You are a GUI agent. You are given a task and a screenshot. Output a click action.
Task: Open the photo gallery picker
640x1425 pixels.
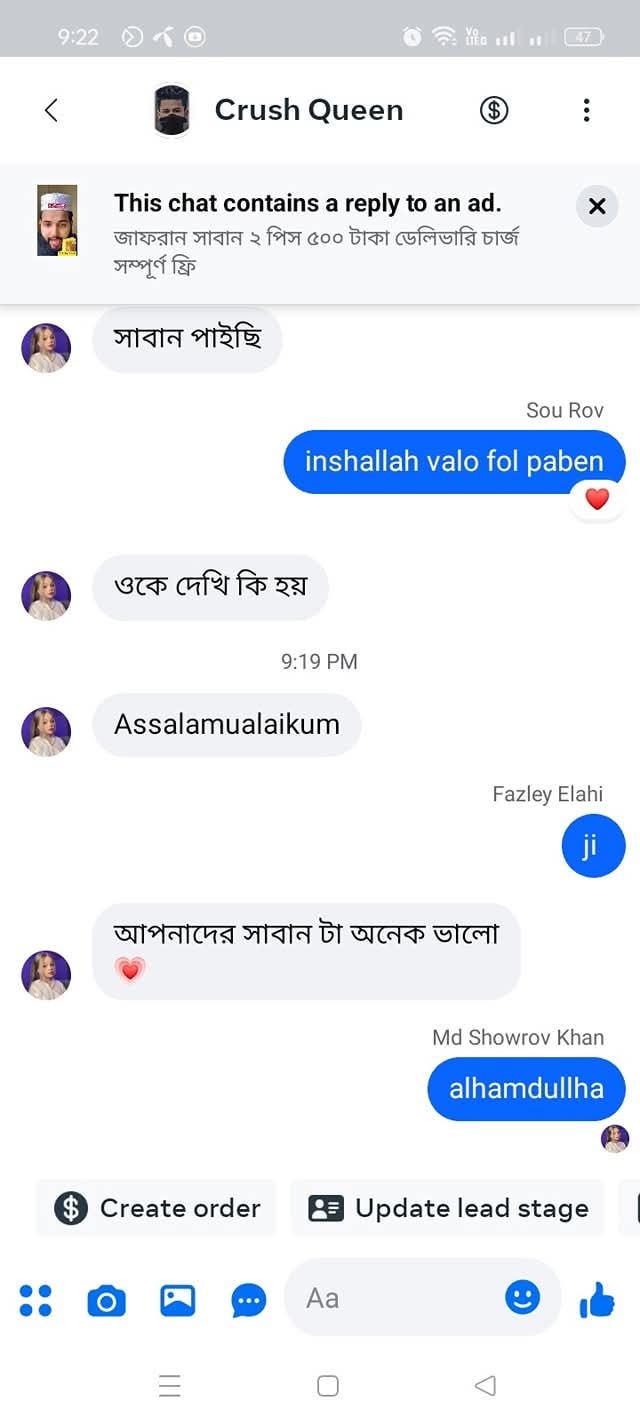point(177,1300)
